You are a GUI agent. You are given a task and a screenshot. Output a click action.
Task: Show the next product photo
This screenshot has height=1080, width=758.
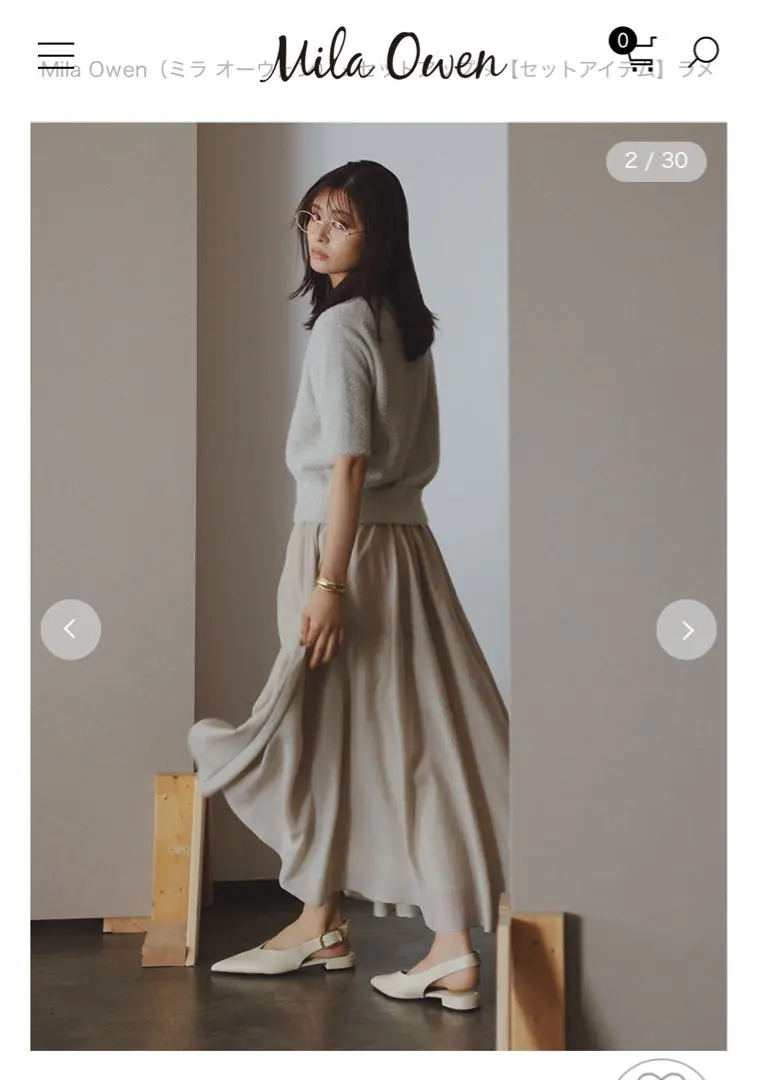click(x=686, y=629)
